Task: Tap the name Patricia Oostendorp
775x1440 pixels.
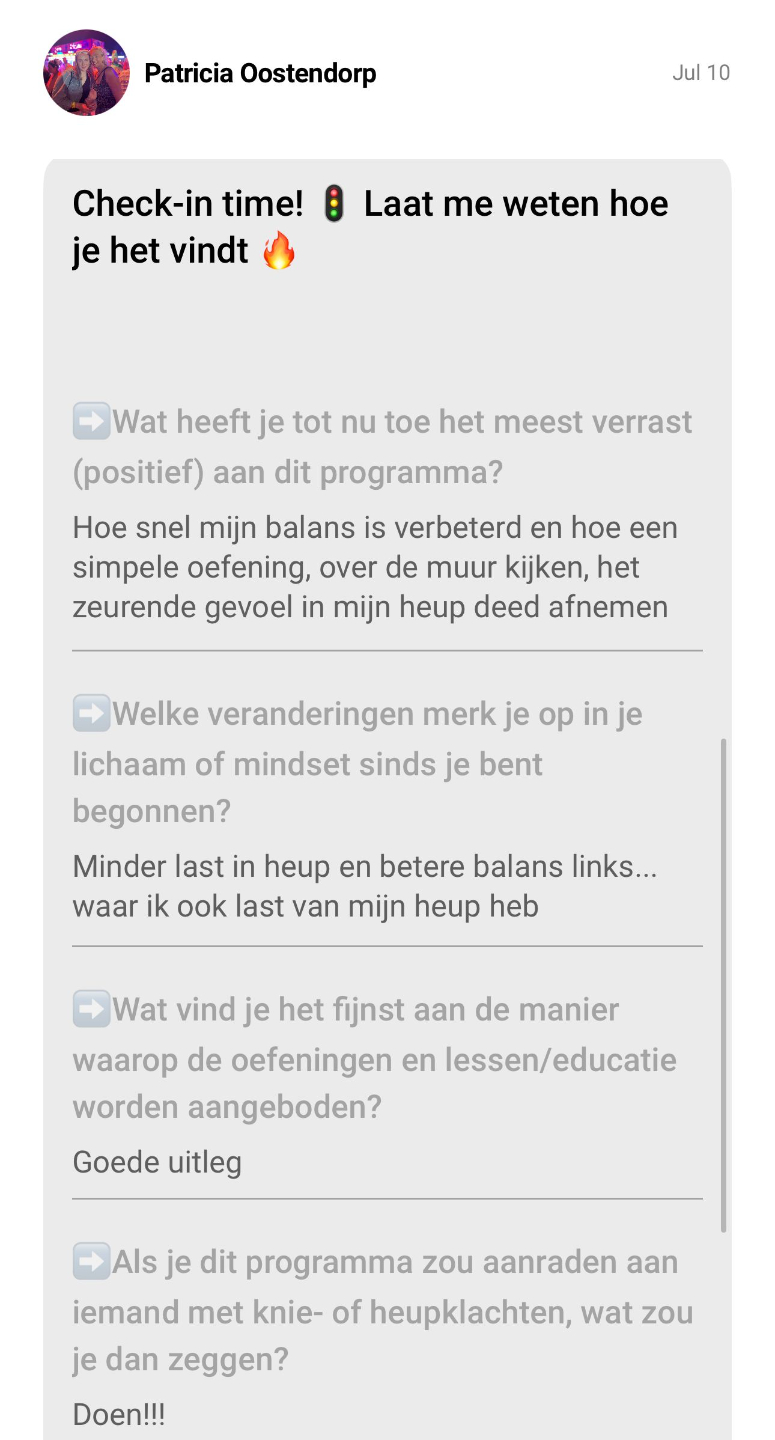Action: [260, 73]
